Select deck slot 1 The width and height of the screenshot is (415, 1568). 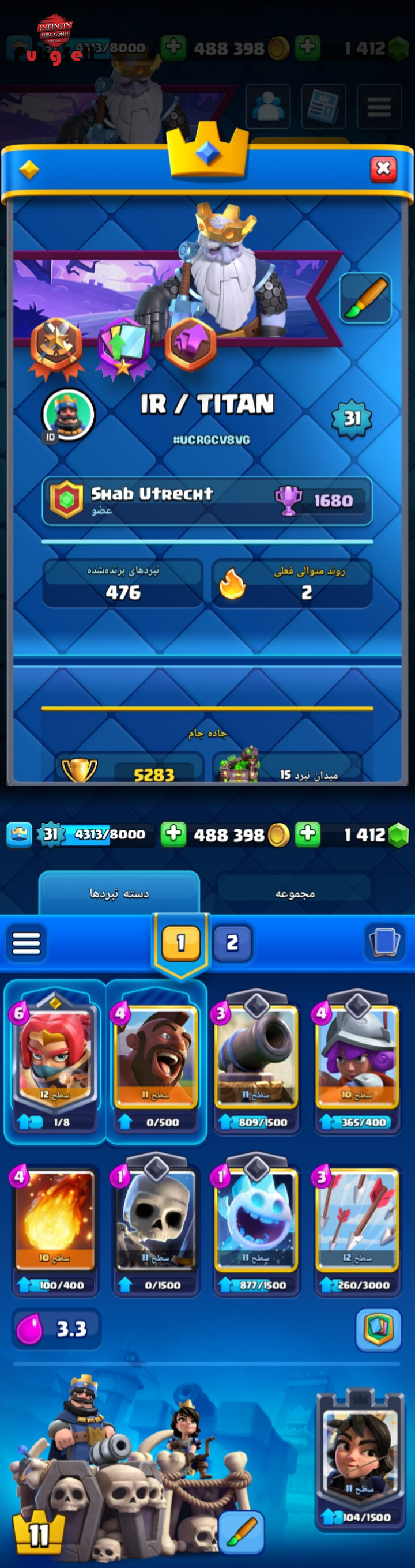pyautogui.click(x=181, y=942)
